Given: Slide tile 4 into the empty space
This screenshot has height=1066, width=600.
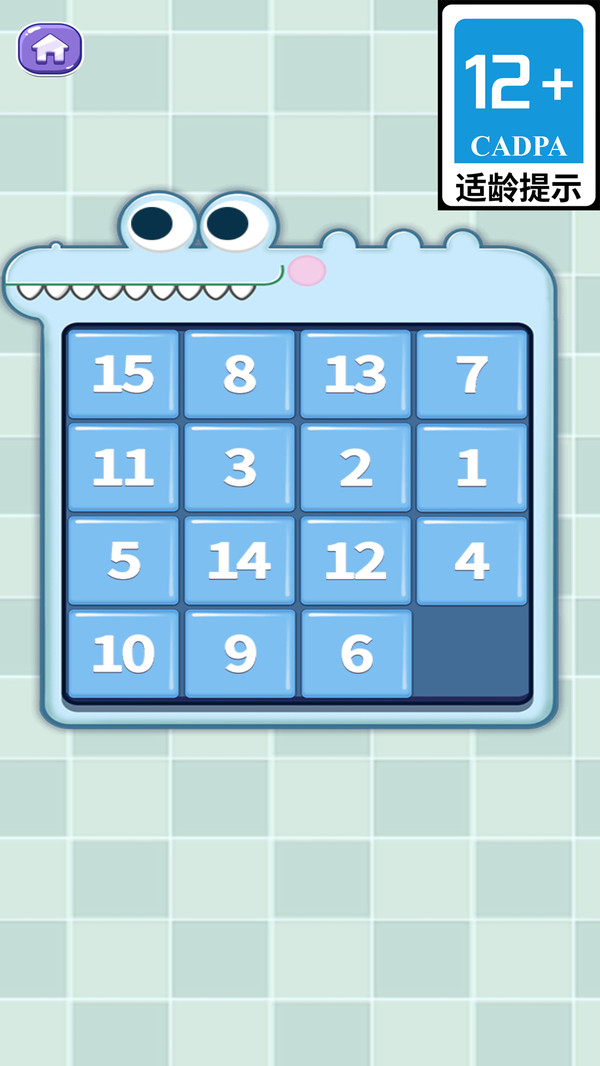Looking at the screenshot, I should pos(471,560).
